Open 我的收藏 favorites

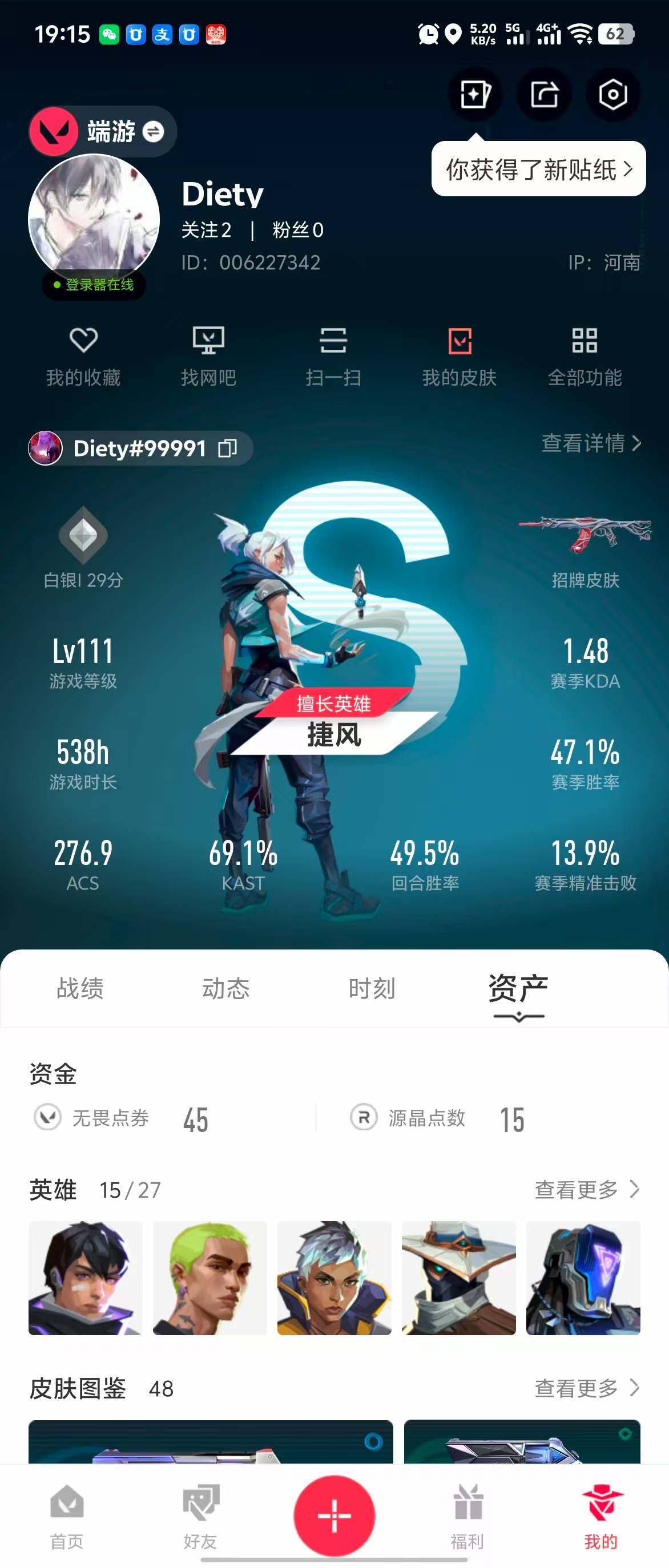(83, 356)
